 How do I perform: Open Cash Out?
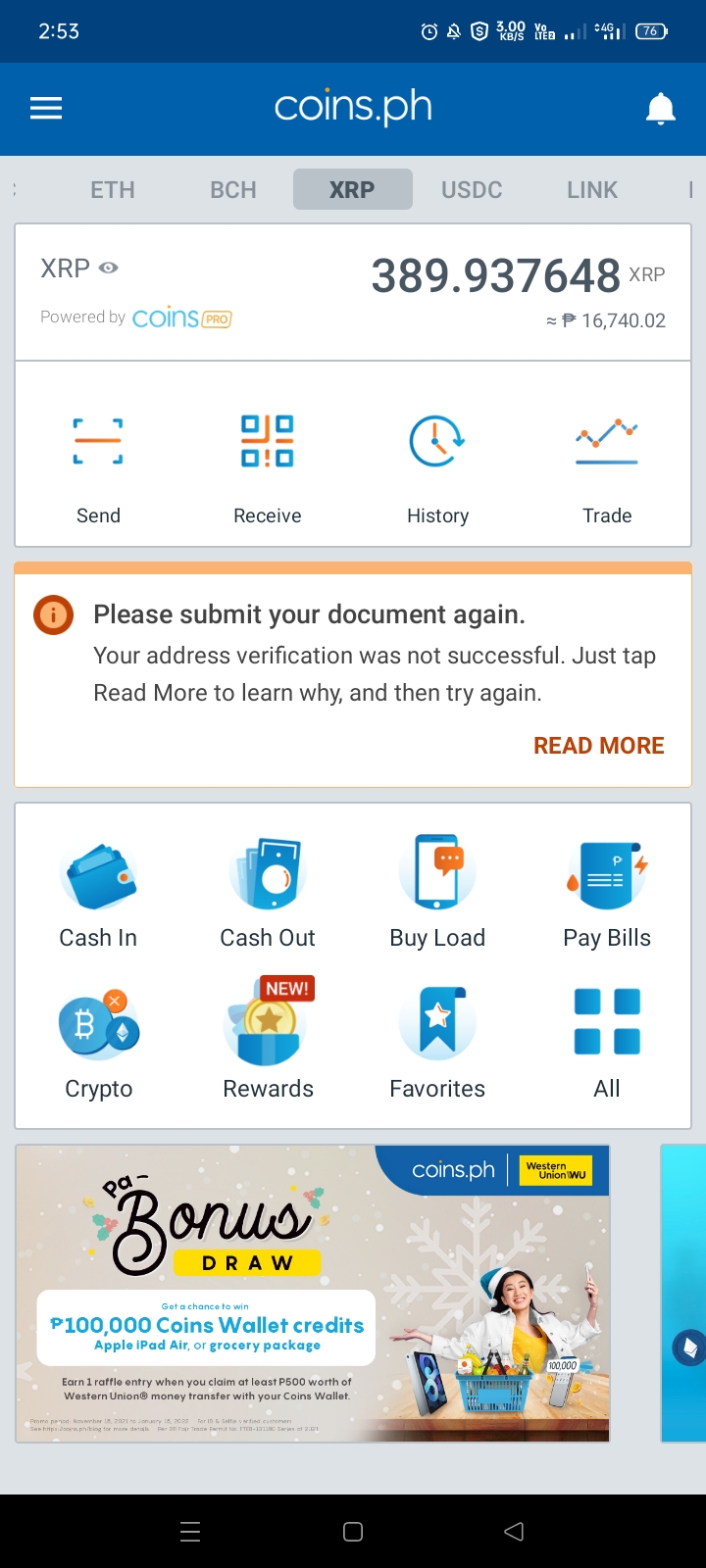pyautogui.click(x=268, y=893)
